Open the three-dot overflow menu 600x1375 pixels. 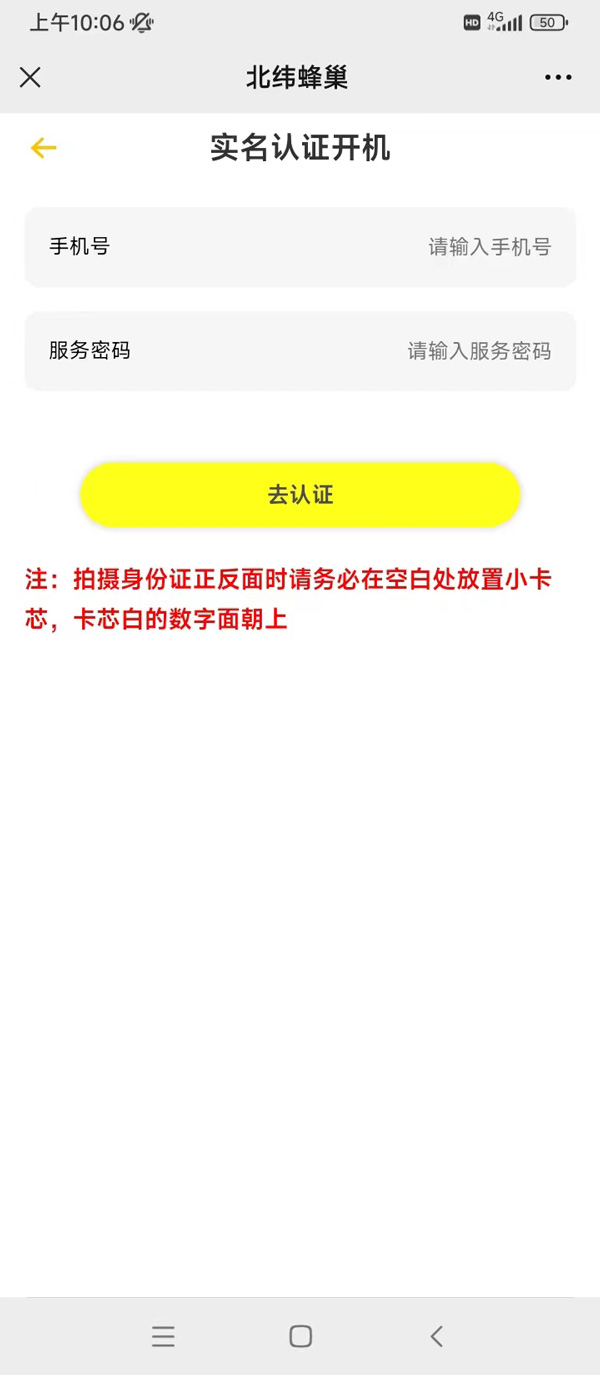[558, 77]
